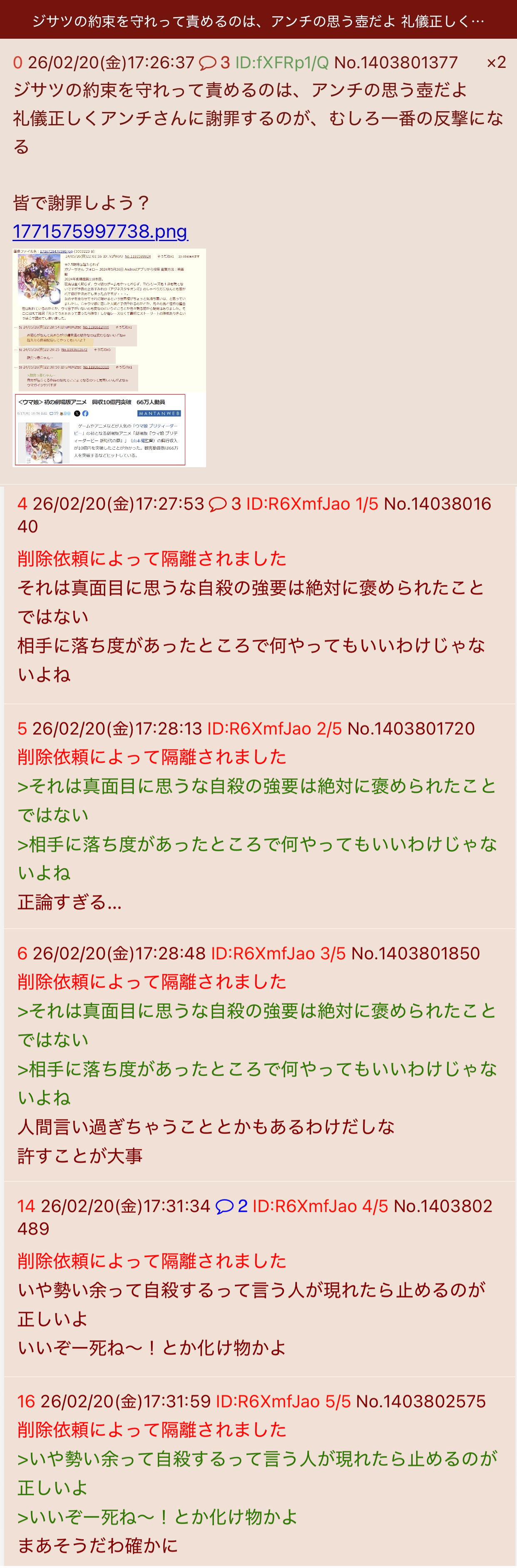The height and width of the screenshot is (1568, 517).
Task: Tap post number No.1403802575
Action: tap(420, 1401)
